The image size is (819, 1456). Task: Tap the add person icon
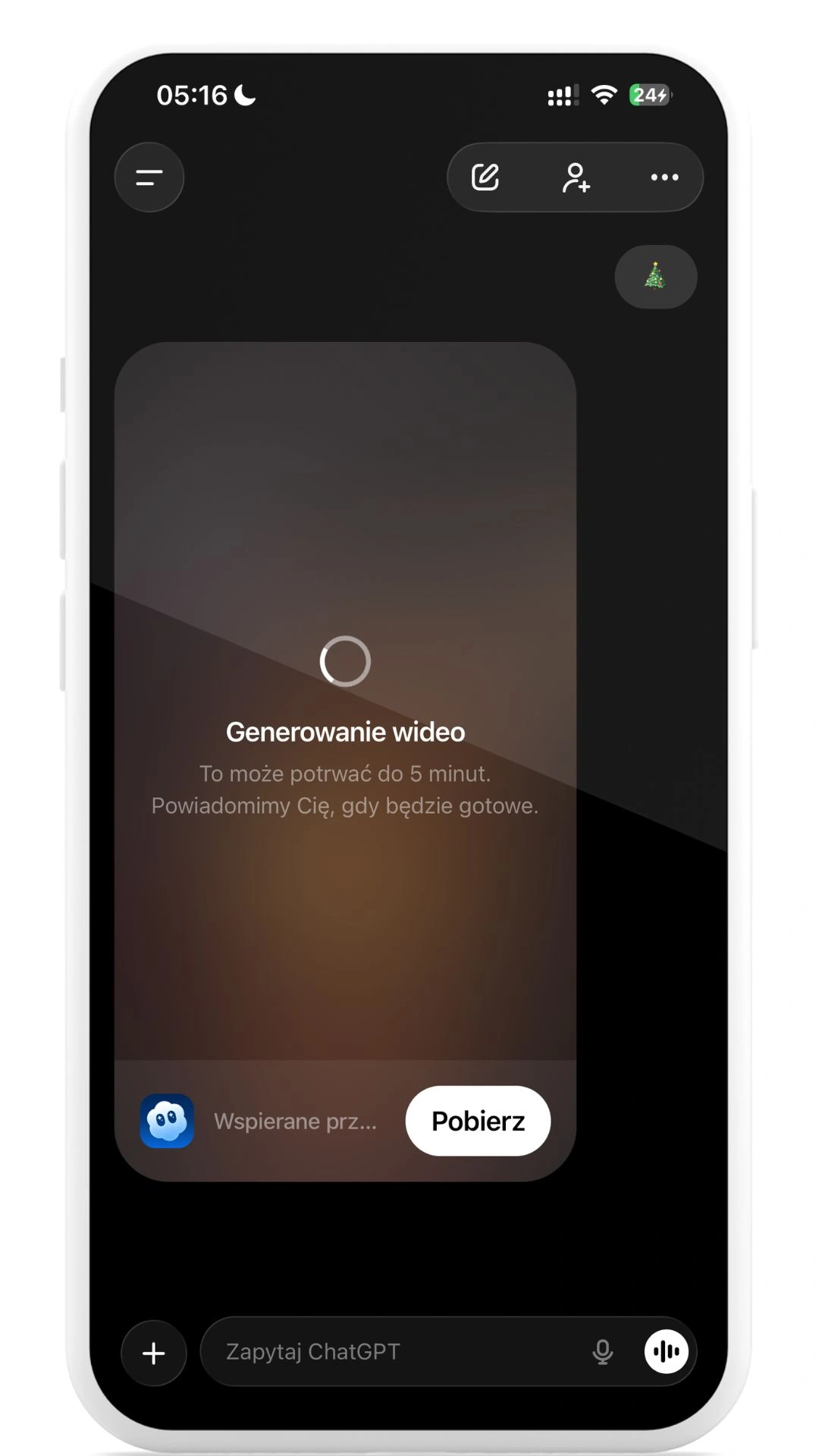576,177
